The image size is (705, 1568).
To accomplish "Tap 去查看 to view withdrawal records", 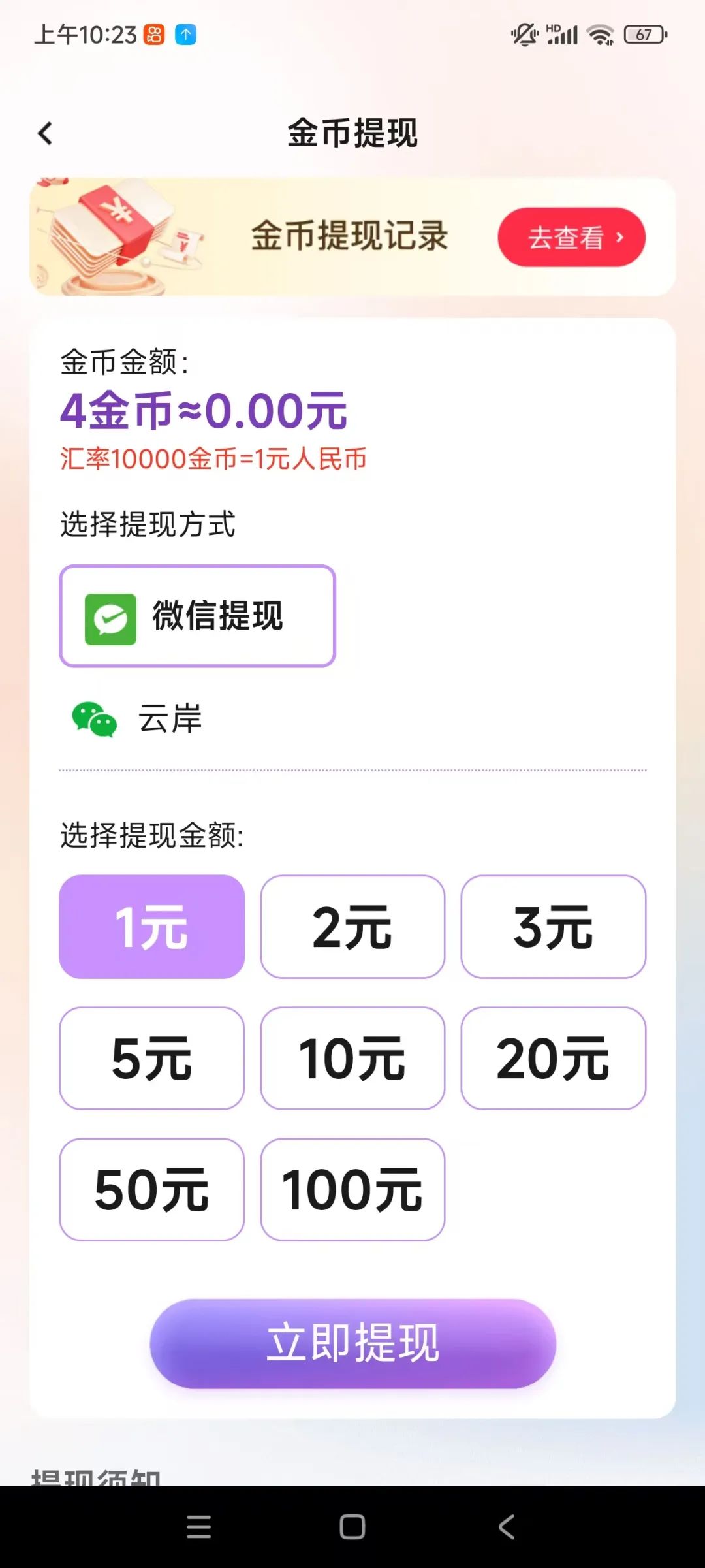I will pyautogui.click(x=571, y=237).
